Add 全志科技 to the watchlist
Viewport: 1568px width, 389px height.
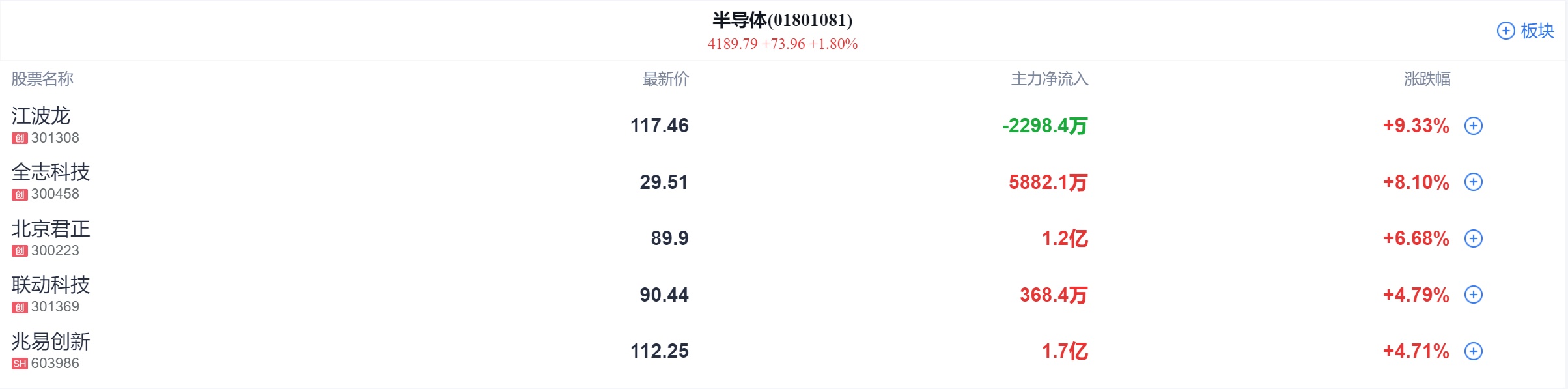point(1473,182)
